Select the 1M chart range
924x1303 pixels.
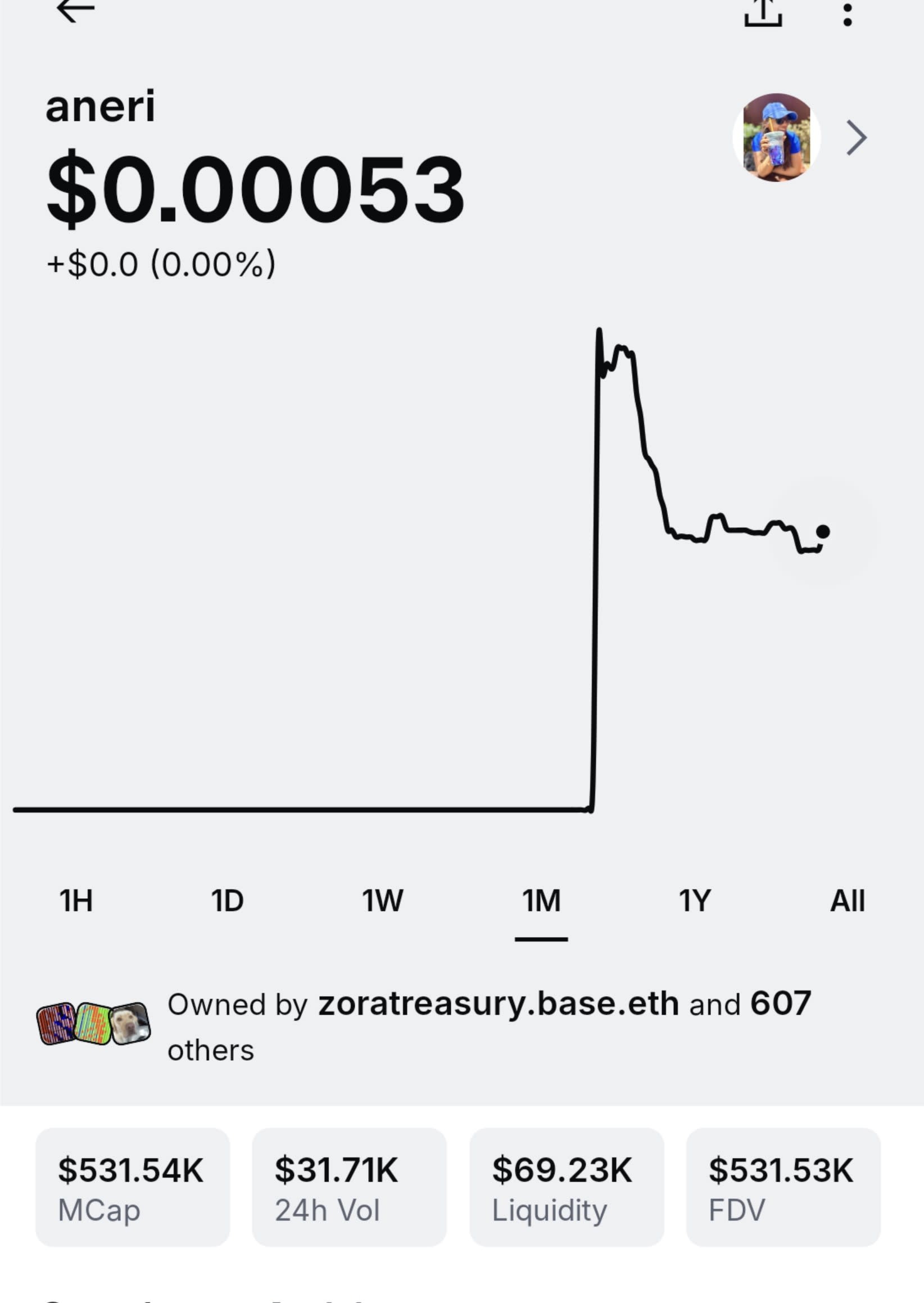(x=541, y=901)
